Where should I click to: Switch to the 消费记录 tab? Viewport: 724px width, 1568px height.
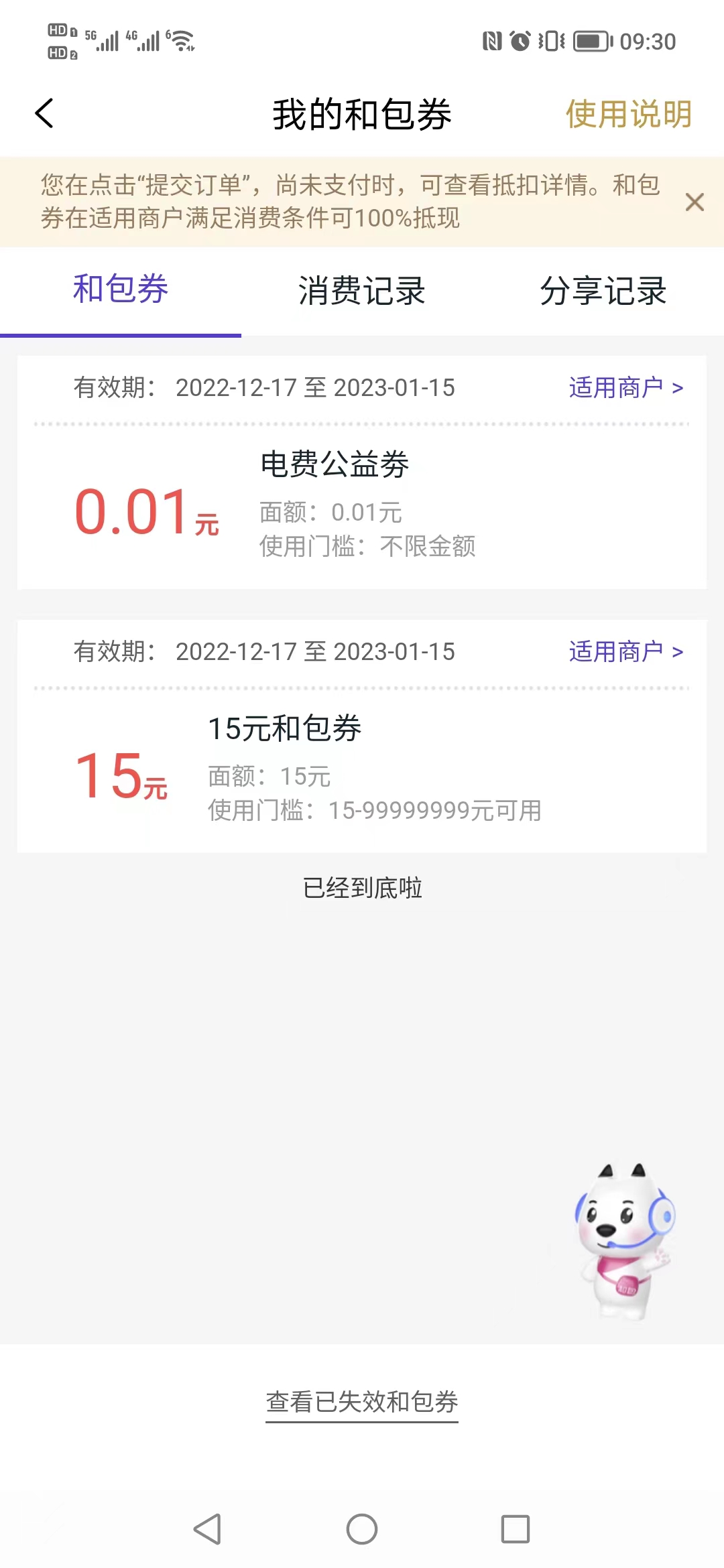361,291
